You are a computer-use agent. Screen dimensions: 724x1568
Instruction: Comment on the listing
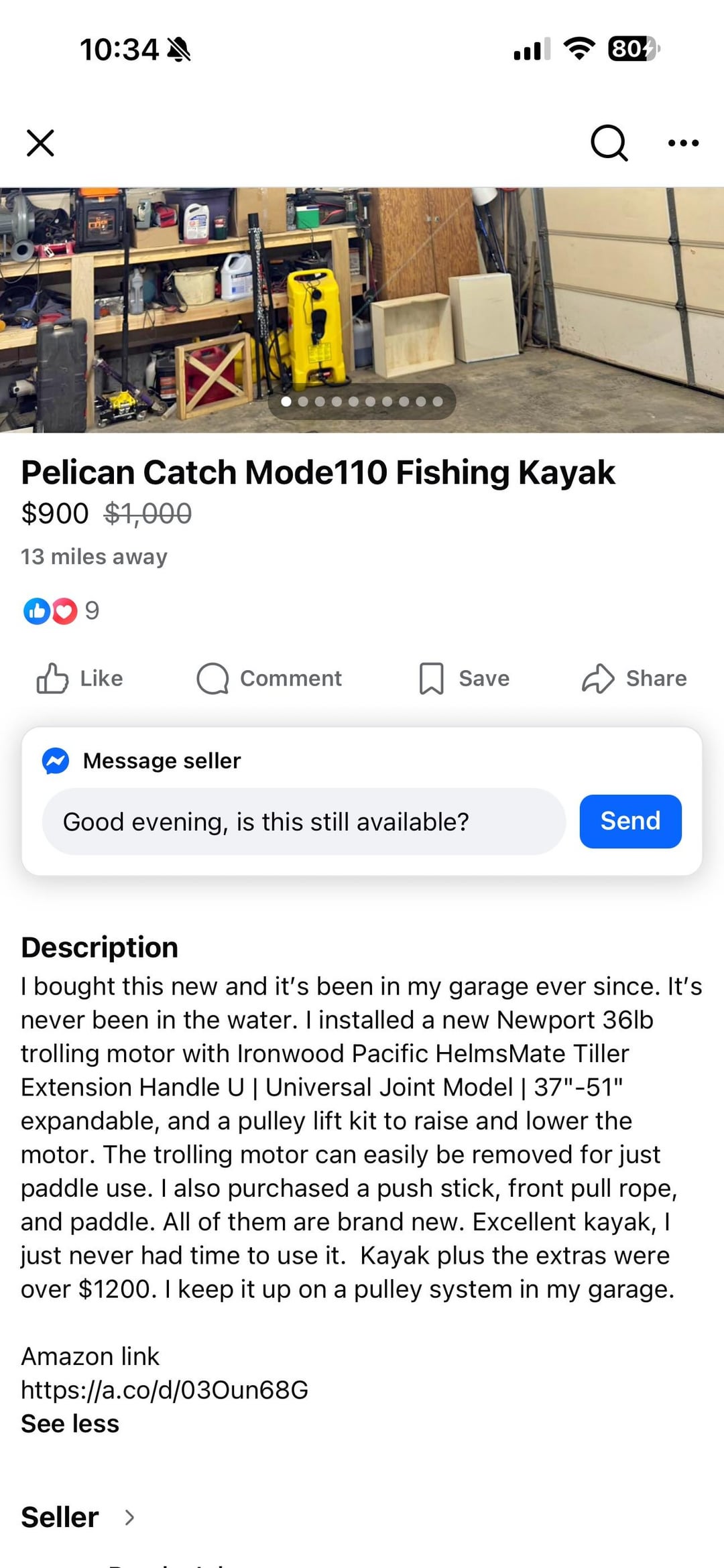point(269,678)
